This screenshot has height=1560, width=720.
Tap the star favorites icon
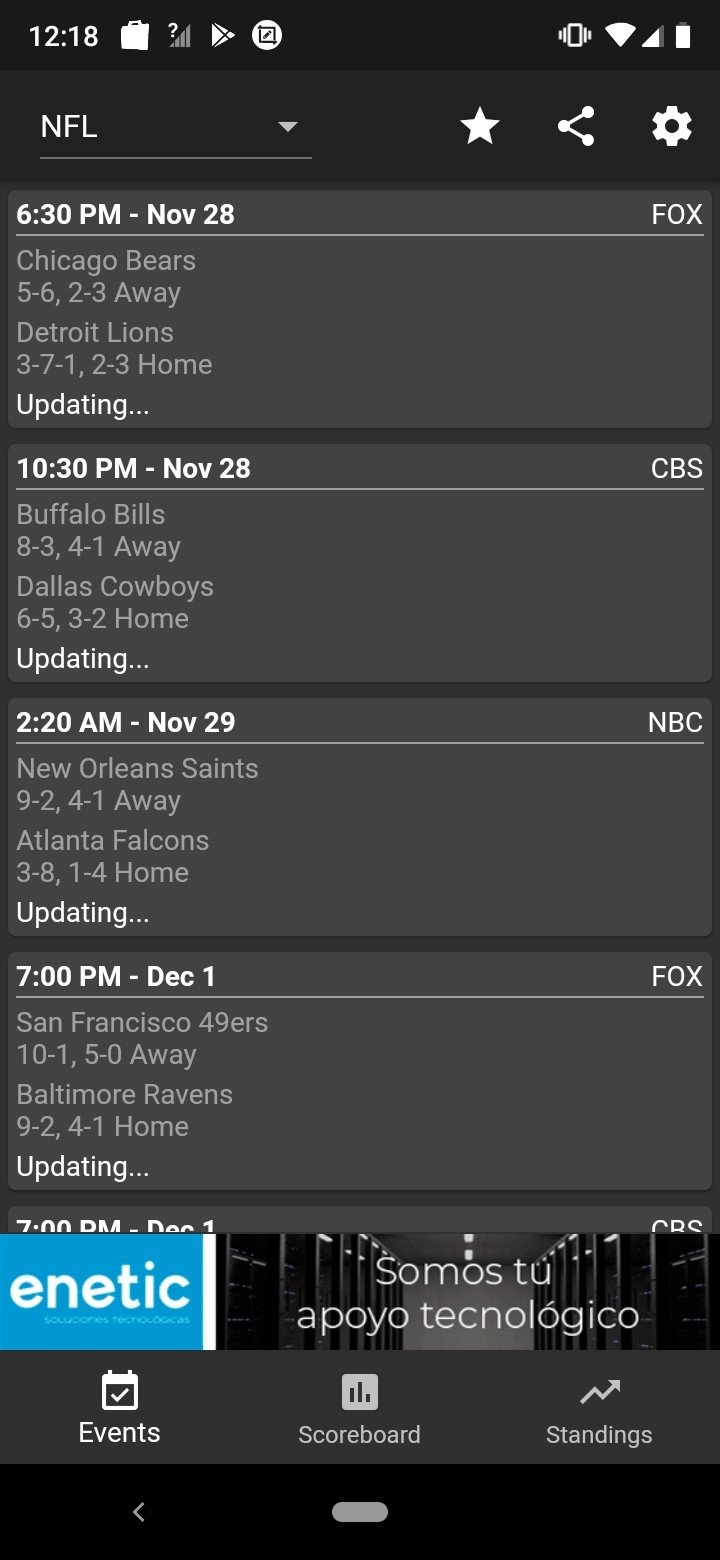[480, 127]
